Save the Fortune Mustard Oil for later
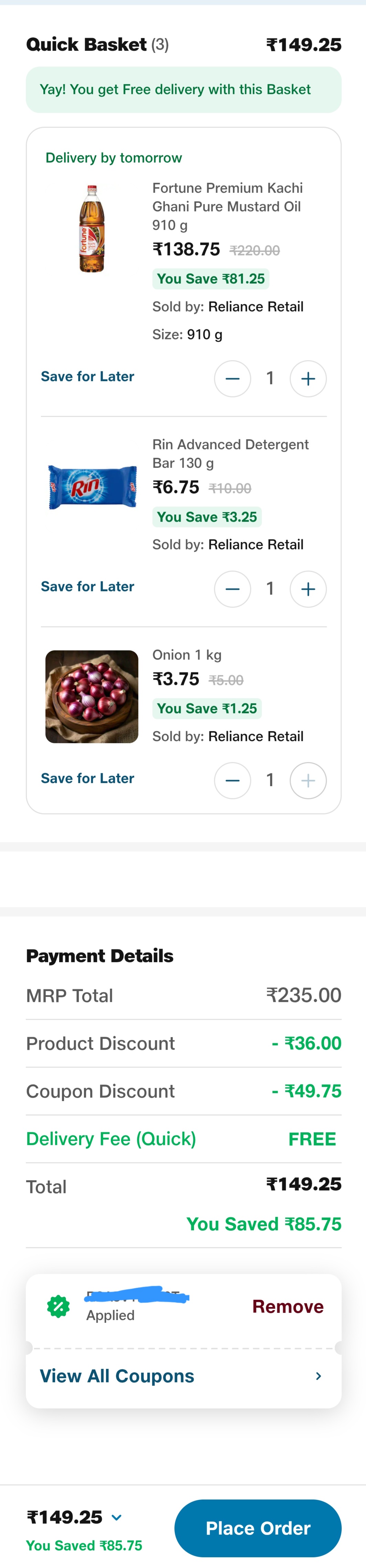The height and width of the screenshot is (1568, 366). 87,377
